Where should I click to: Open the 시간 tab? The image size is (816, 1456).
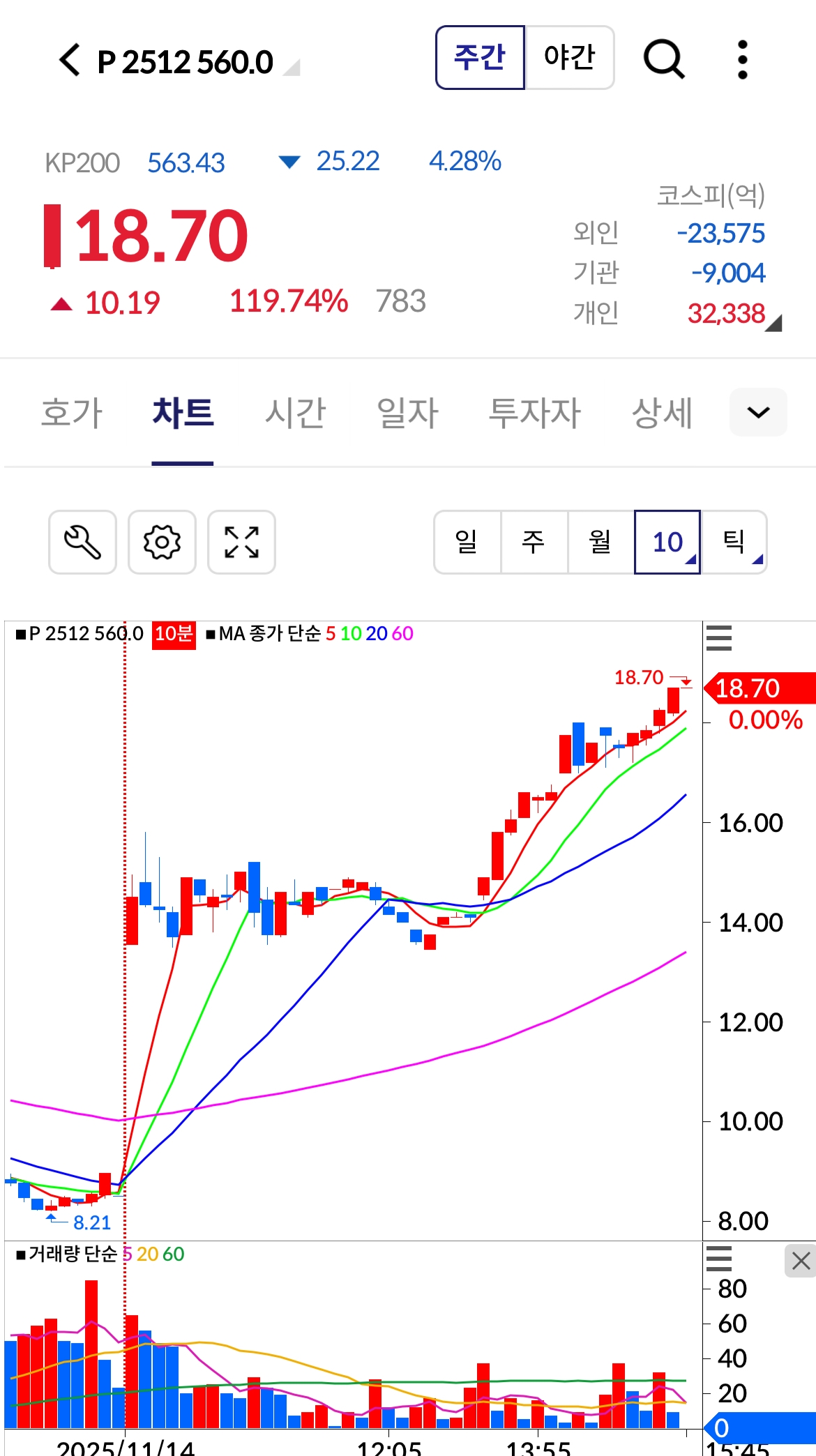[295, 413]
